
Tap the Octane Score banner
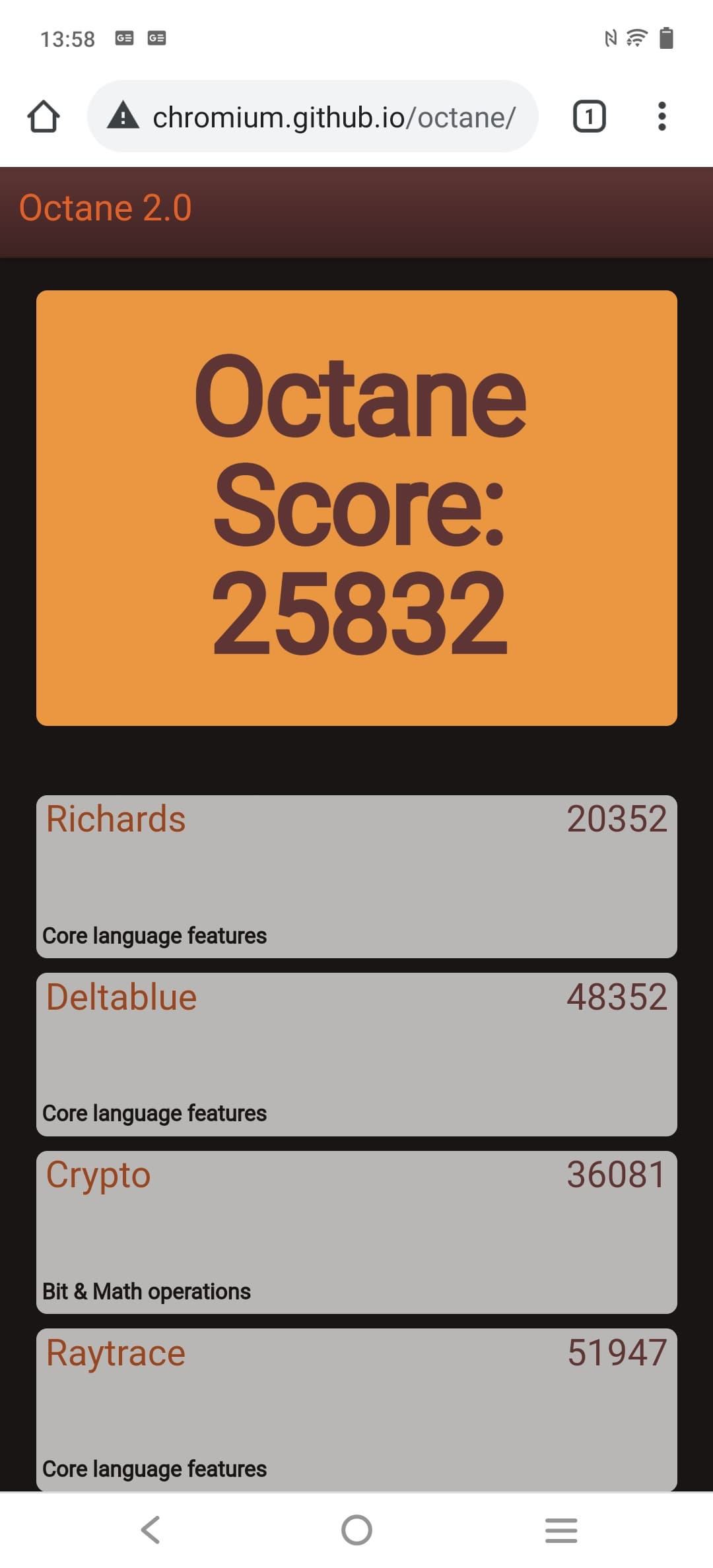(356, 507)
